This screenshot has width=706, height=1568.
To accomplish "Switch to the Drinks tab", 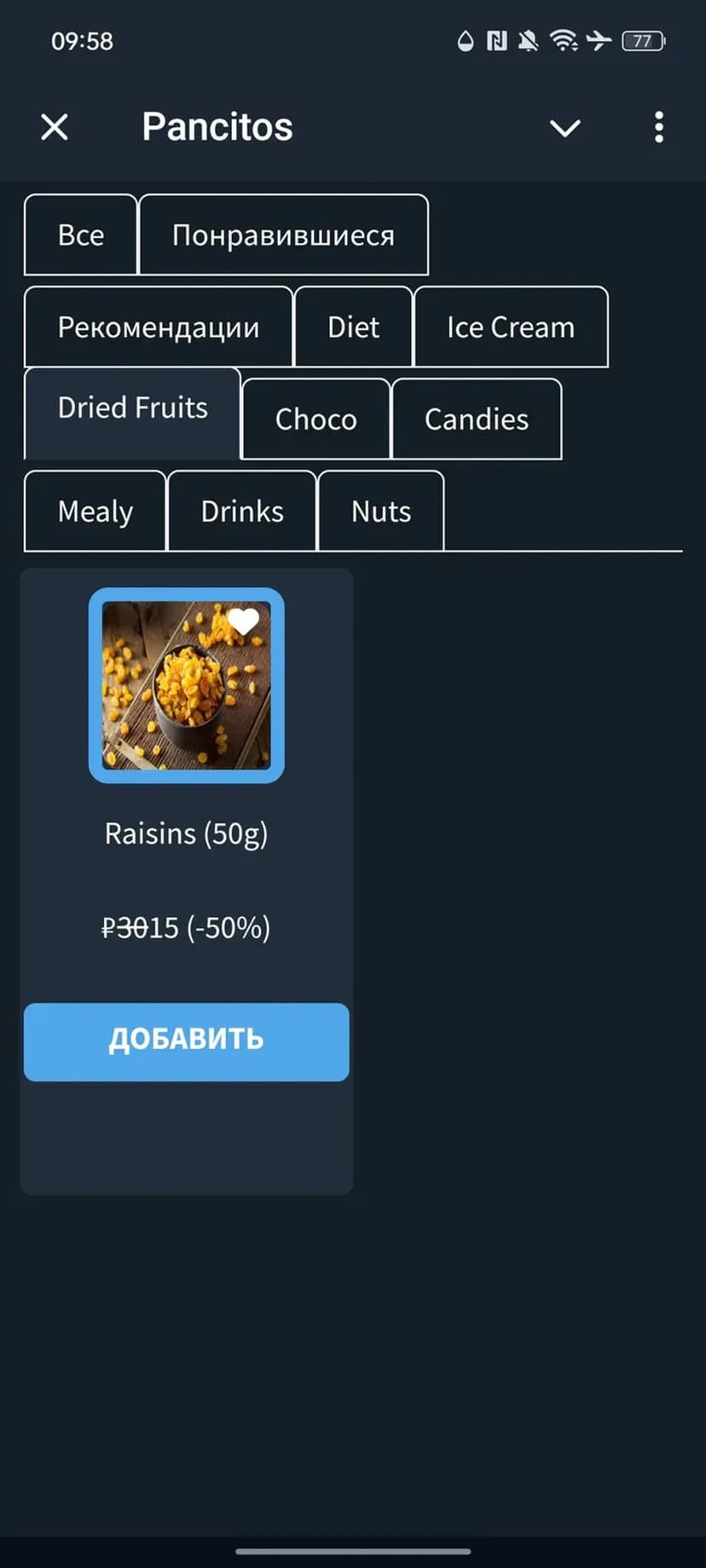I will point(242,511).
